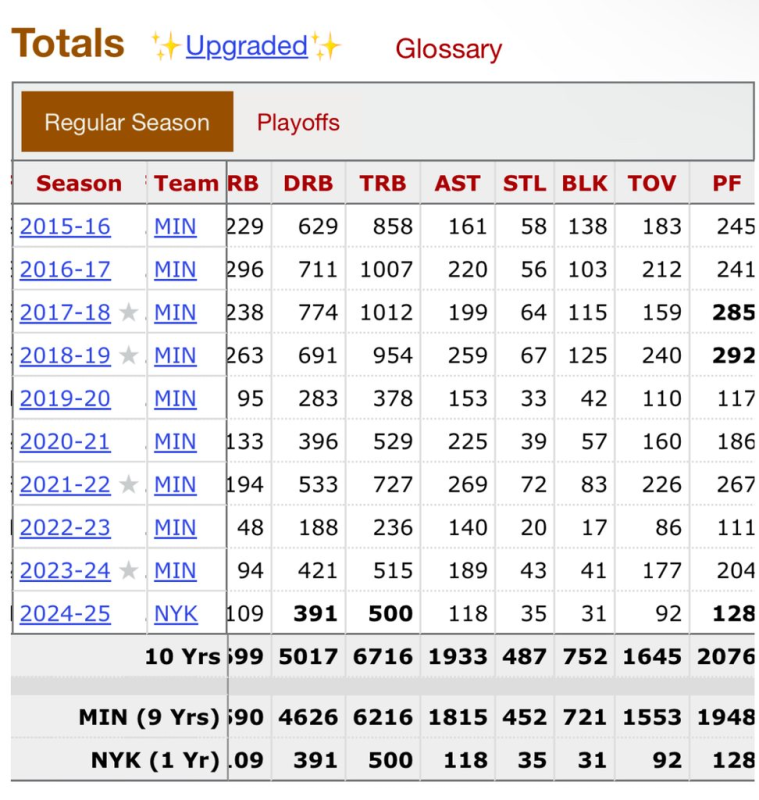Viewport: 759px width, 800px height.
Task: Open the 2023-24 season link
Action: click(x=65, y=571)
